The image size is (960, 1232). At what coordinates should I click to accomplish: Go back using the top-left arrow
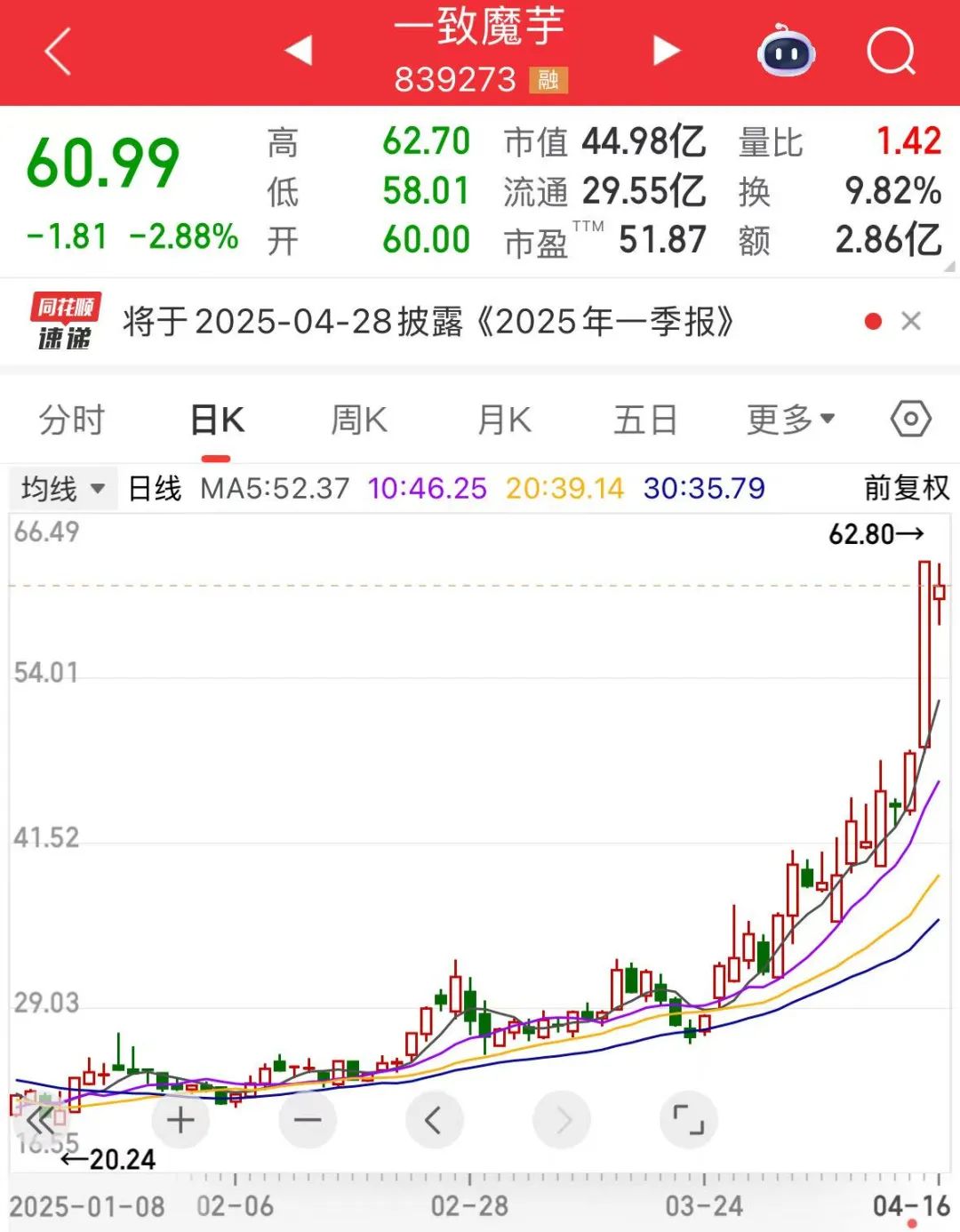[58, 52]
